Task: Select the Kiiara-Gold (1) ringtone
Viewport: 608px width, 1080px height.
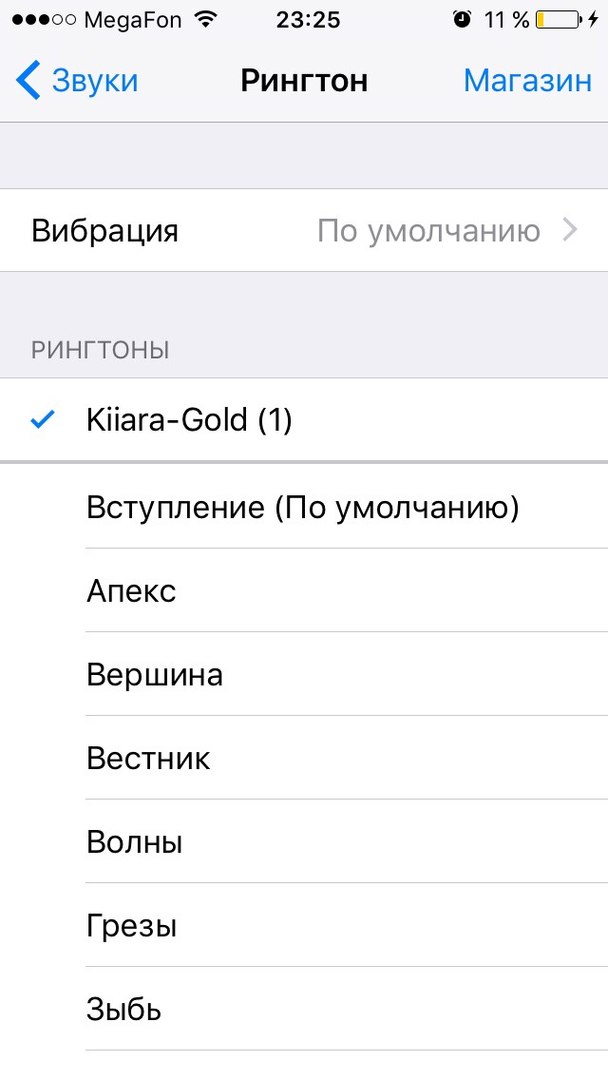Action: (x=304, y=420)
